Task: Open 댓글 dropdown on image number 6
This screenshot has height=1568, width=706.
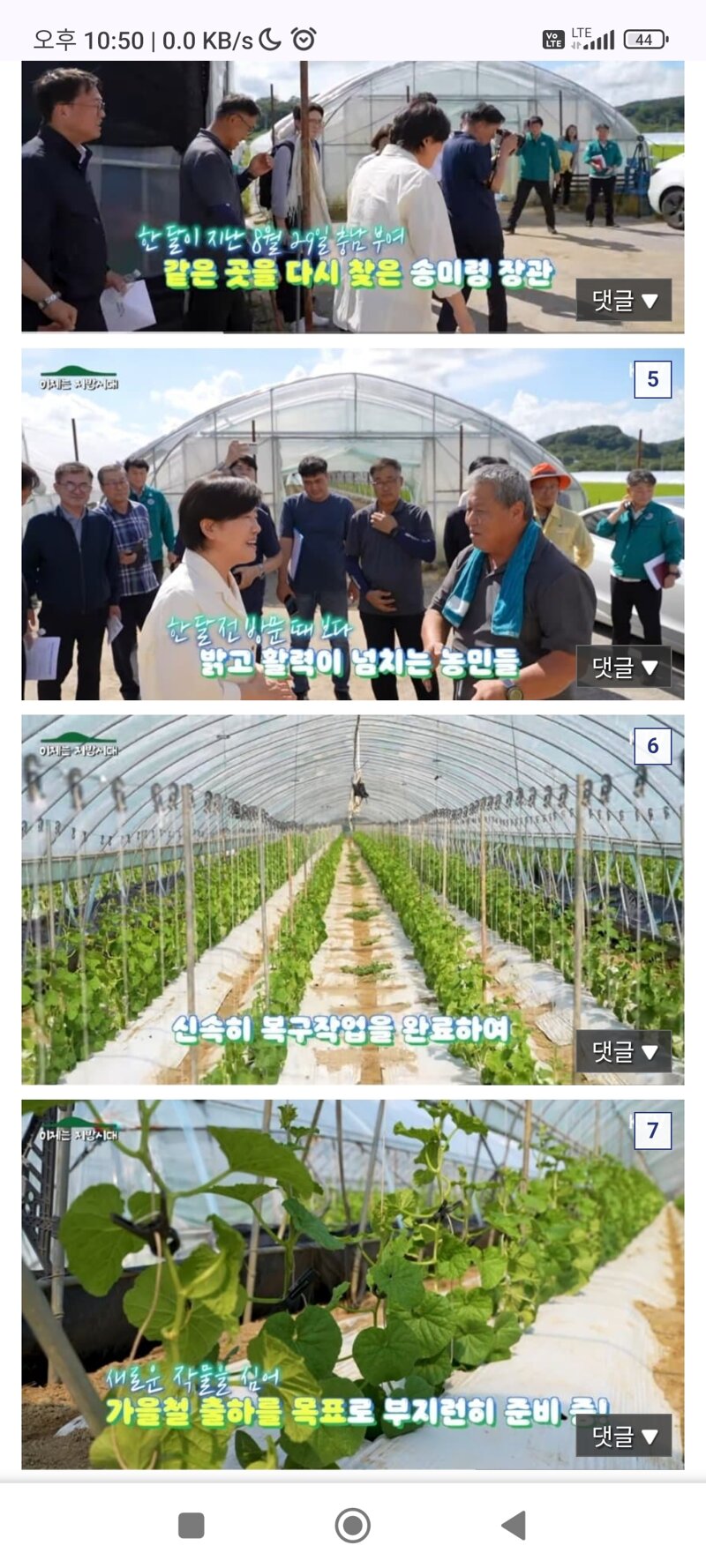Action: [x=623, y=1051]
